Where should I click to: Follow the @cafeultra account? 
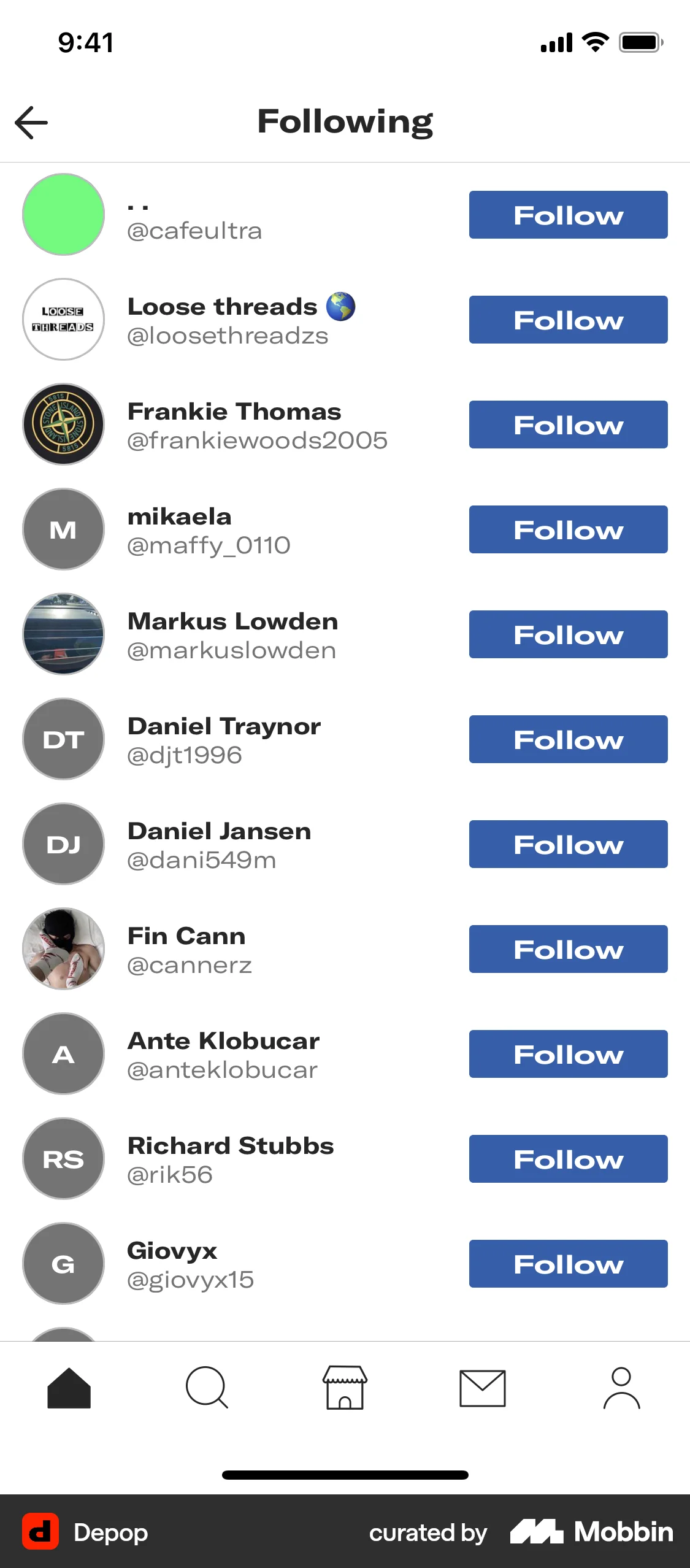567,215
